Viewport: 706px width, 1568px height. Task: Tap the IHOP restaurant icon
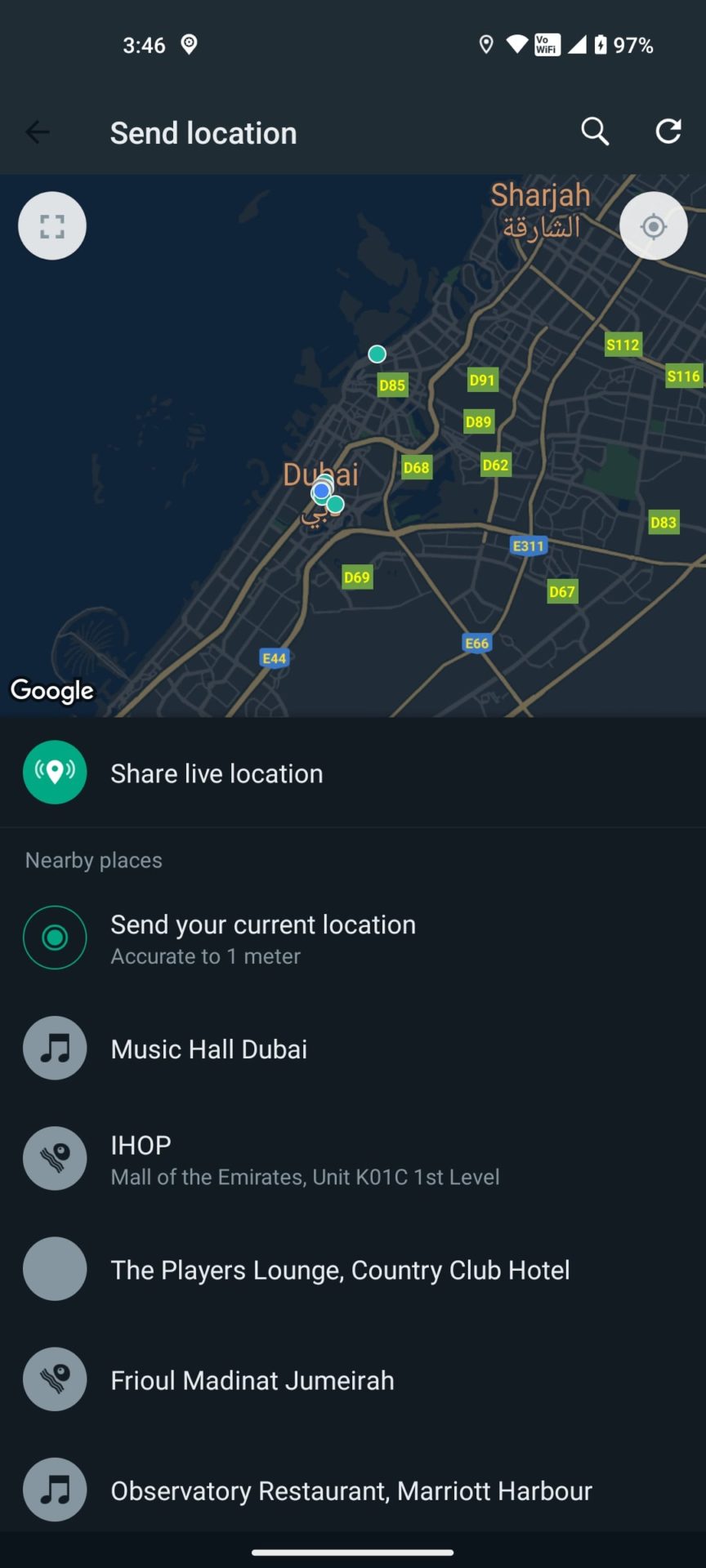[x=54, y=1158]
